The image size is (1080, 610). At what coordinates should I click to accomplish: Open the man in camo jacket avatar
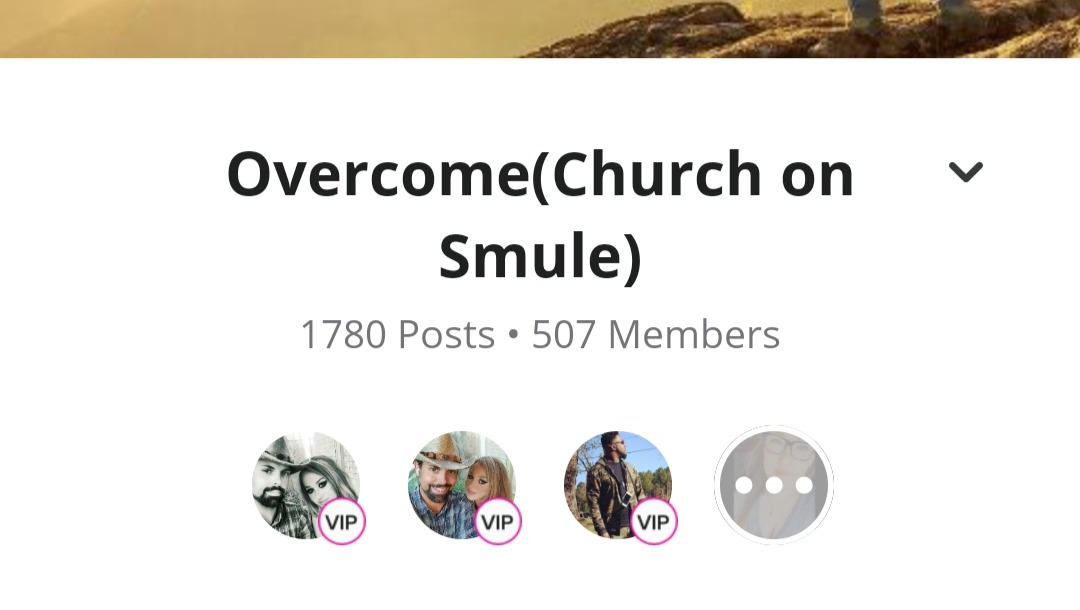(618, 485)
